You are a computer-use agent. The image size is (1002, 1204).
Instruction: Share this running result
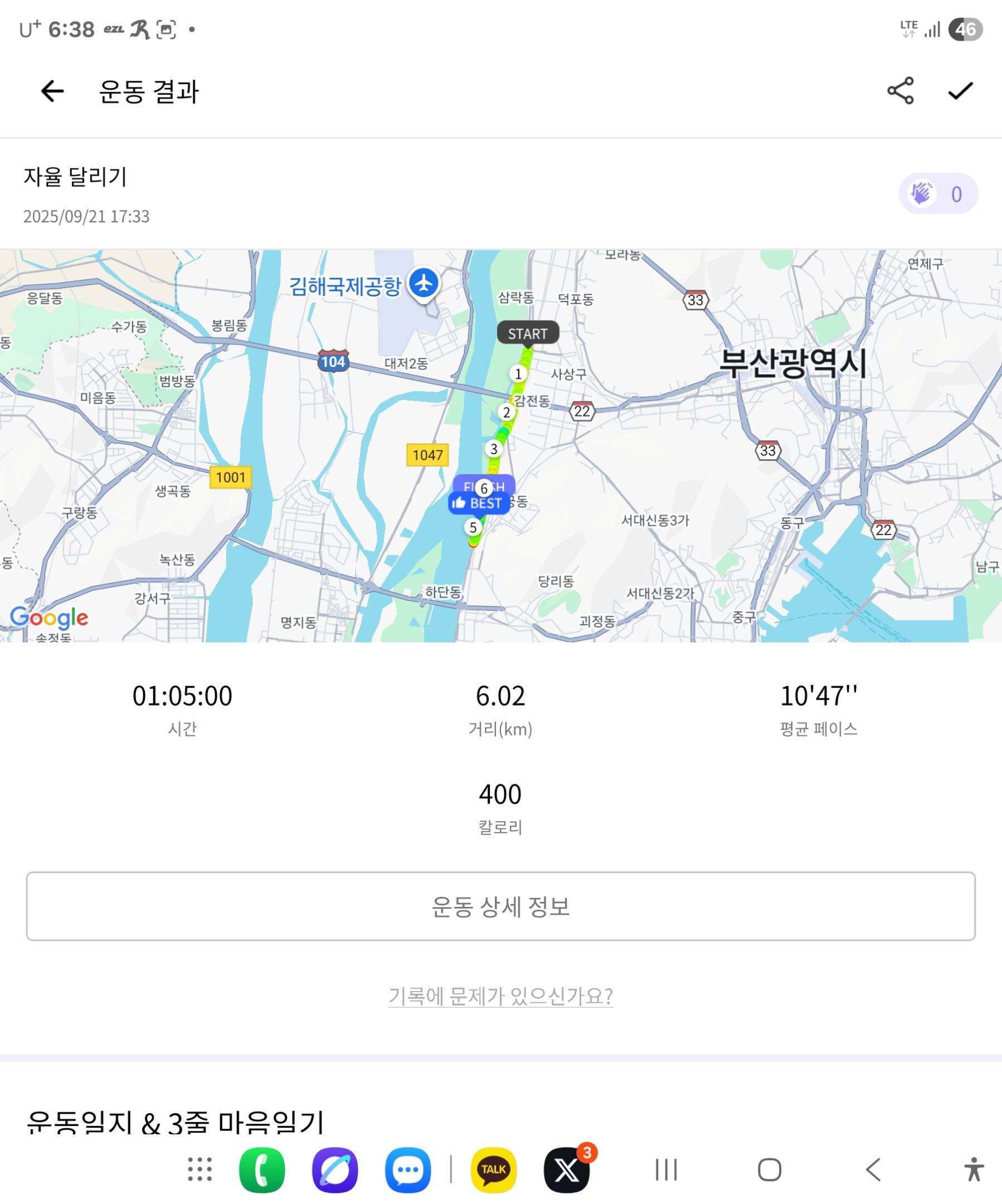pyautogui.click(x=900, y=91)
